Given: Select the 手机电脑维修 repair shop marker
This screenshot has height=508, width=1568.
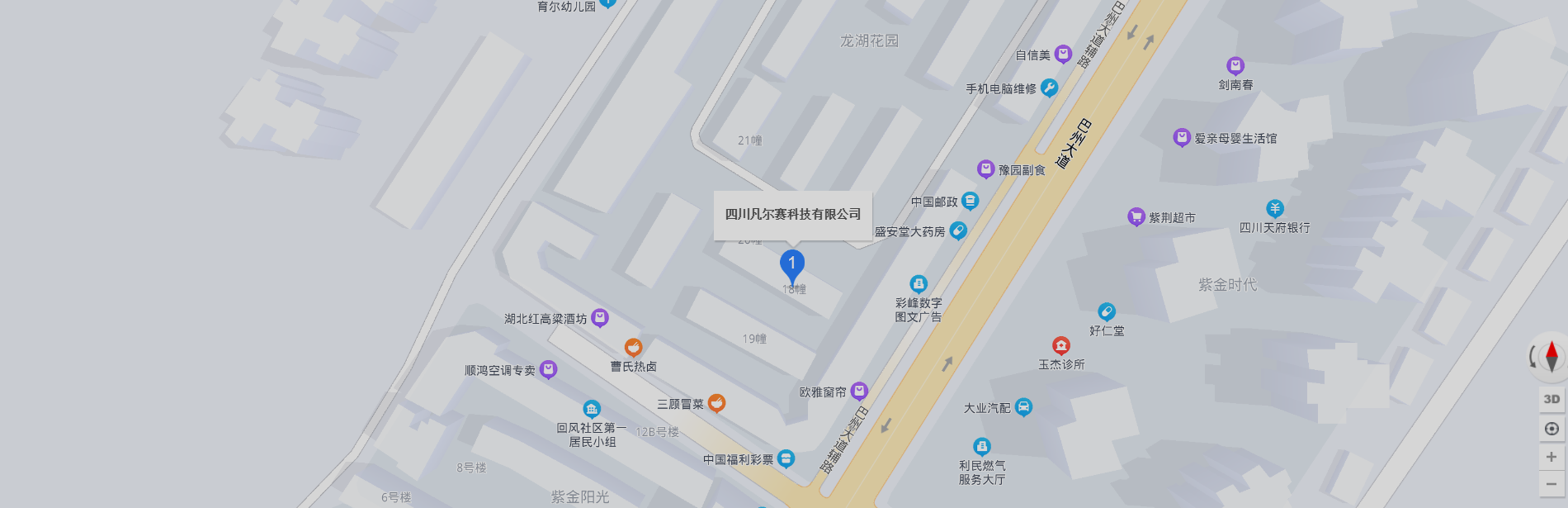Looking at the screenshot, I should pyautogui.click(x=1049, y=88).
